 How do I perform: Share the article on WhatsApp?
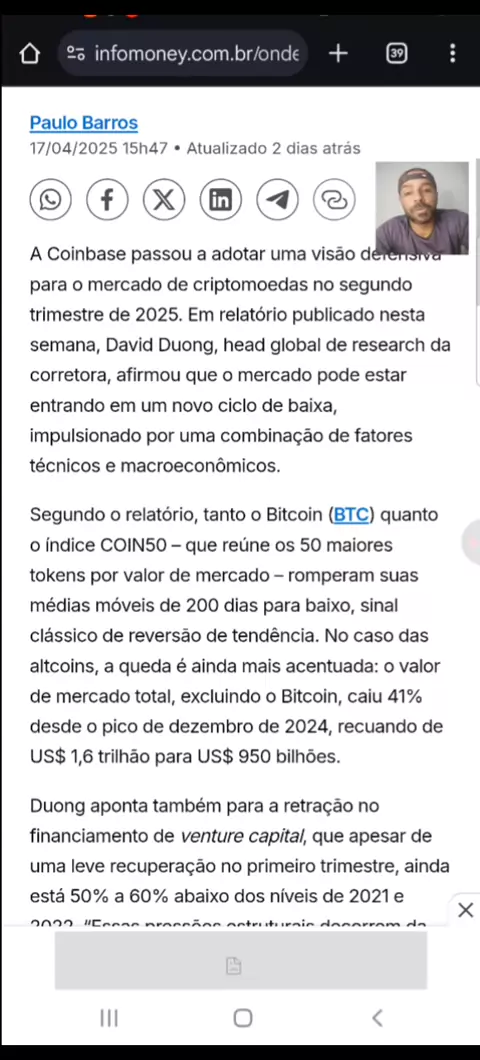click(50, 199)
